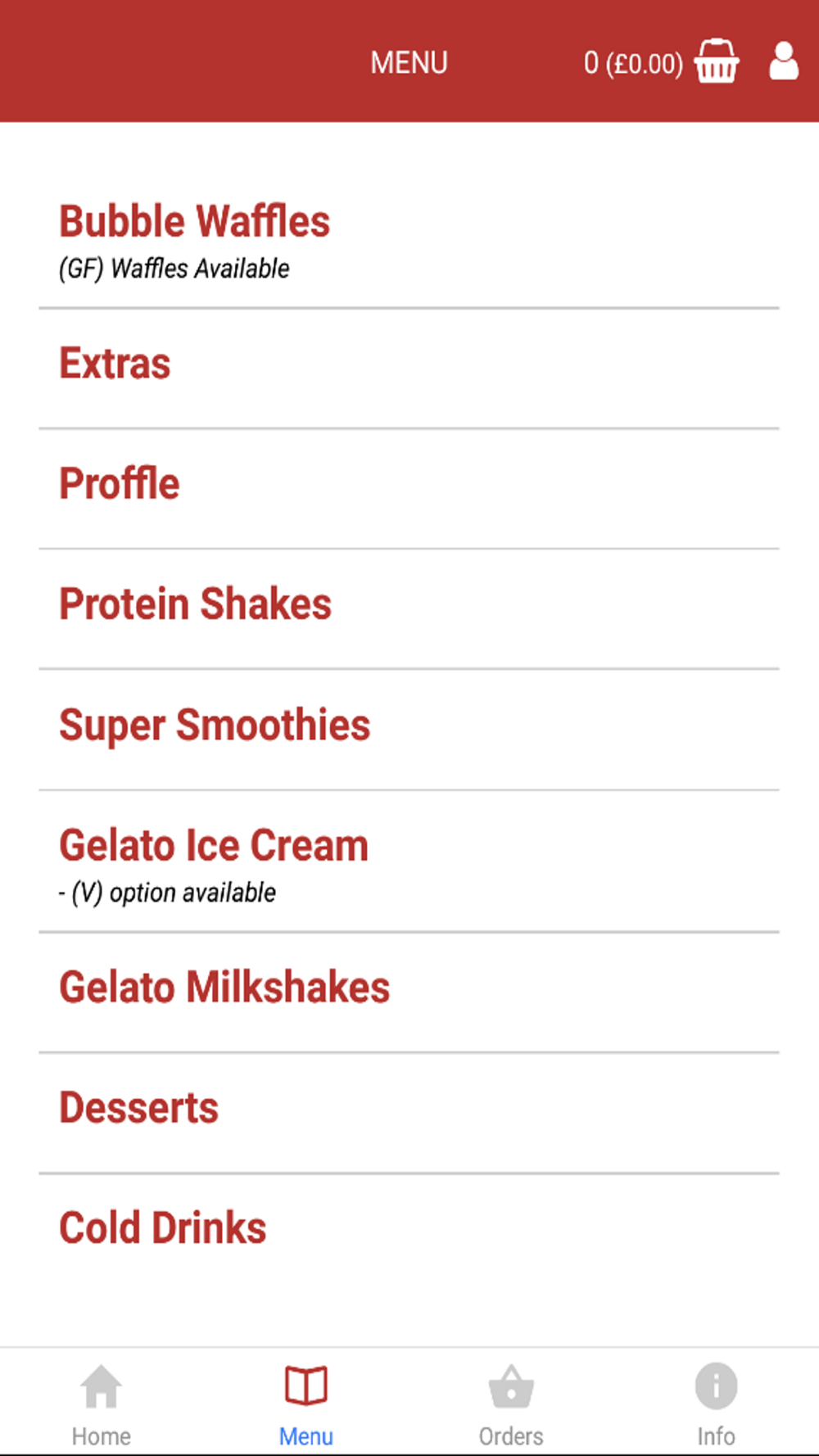Image resolution: width=819 pixels, height=1456 pixels.
Task: Select the Proffle category
Action: click(409, 489)
